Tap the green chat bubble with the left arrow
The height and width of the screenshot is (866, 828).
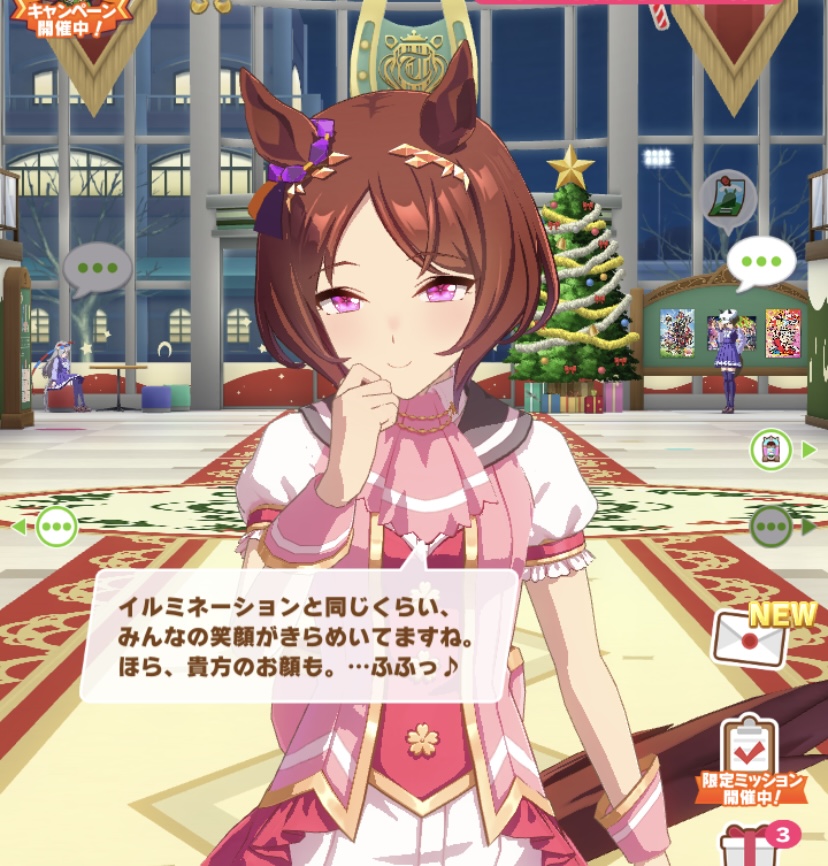[x=55, y=525]
